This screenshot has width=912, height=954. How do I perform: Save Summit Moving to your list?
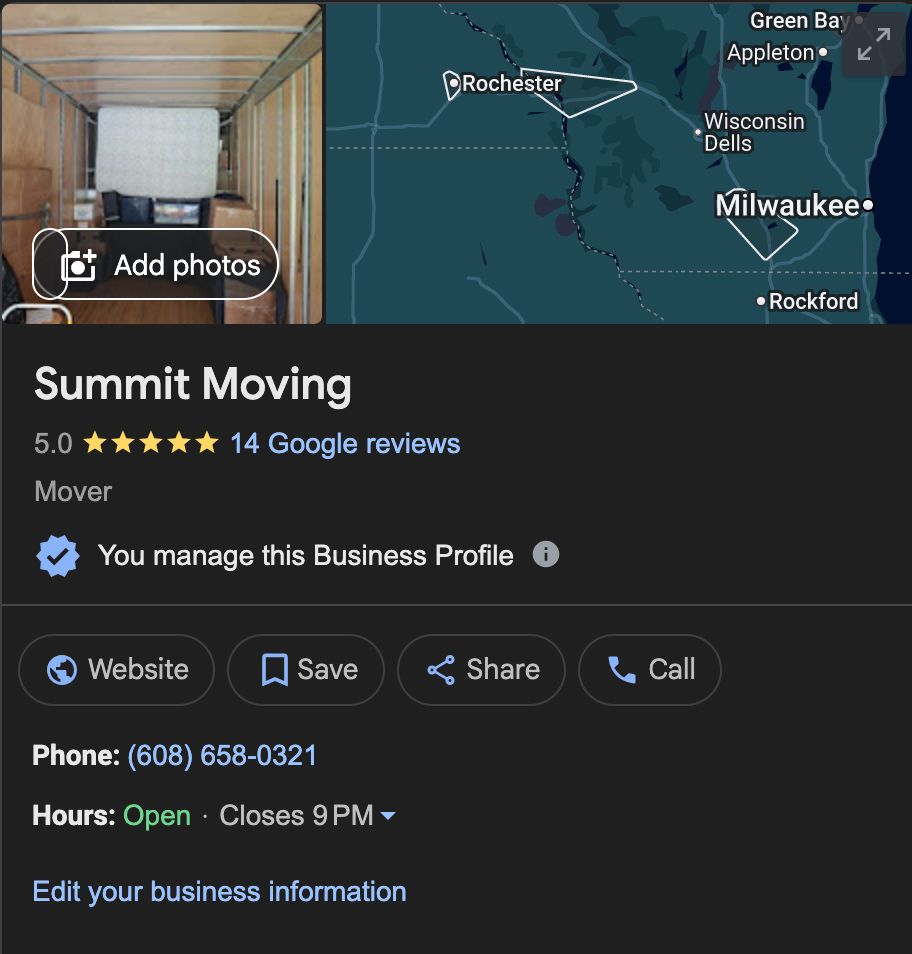306,669
